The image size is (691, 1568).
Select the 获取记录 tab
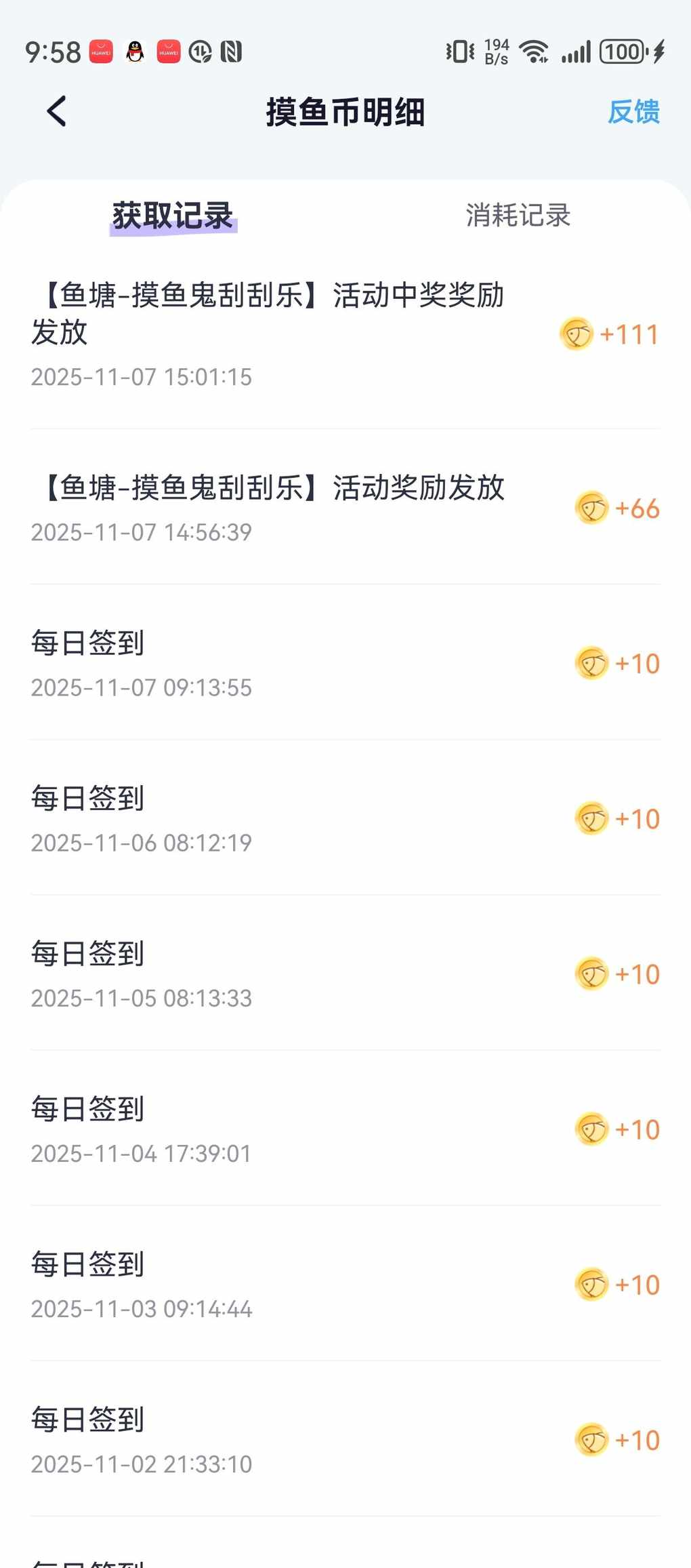[173, 216]
